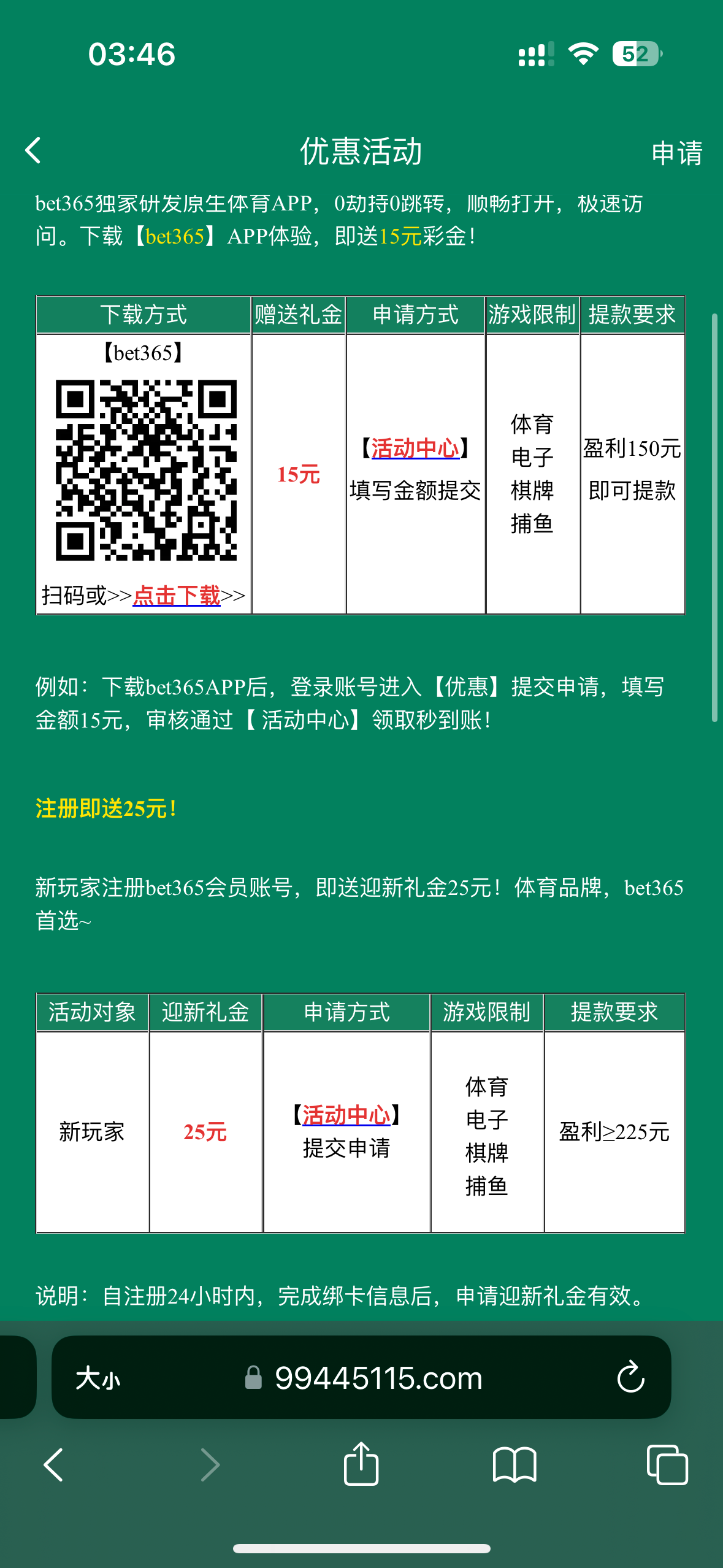Reload the current page
The width and height of the screenshot is (723, 1568).
630,1378
